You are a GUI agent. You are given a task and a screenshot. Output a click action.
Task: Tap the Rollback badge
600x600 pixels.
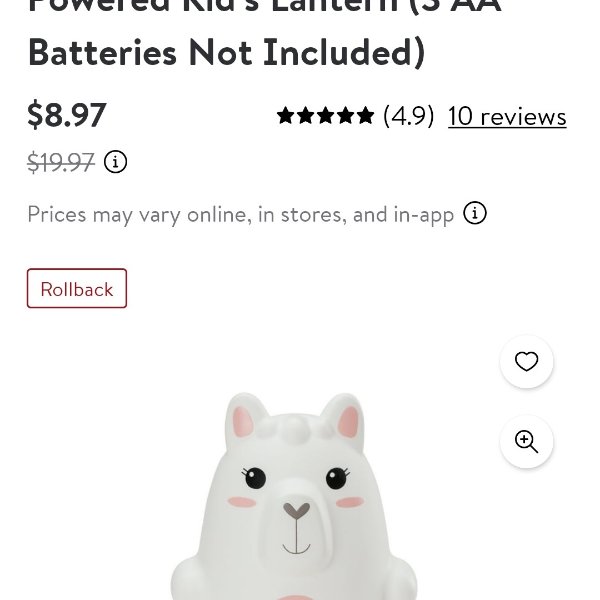point(77,289)
